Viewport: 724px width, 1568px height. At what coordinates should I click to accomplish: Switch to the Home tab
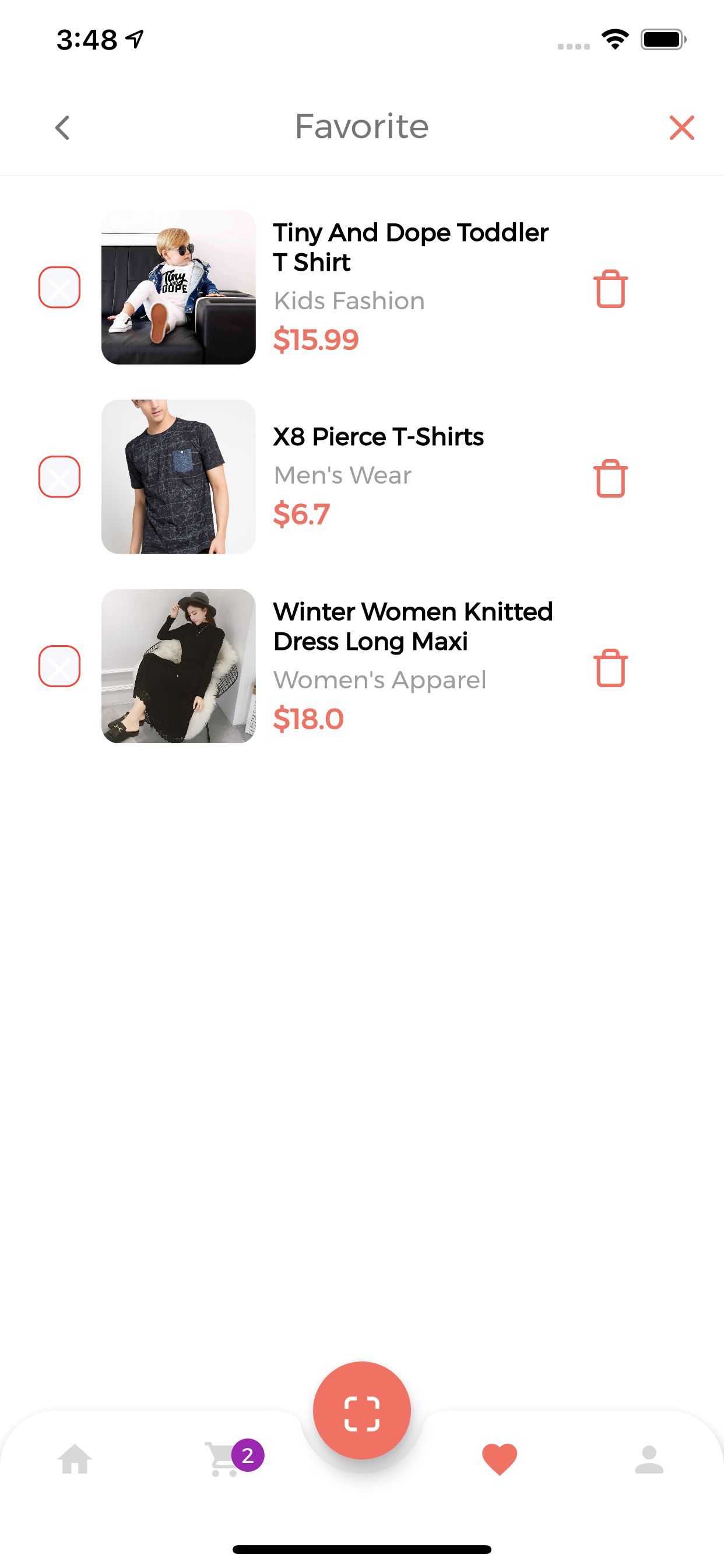pos(75,1459)
